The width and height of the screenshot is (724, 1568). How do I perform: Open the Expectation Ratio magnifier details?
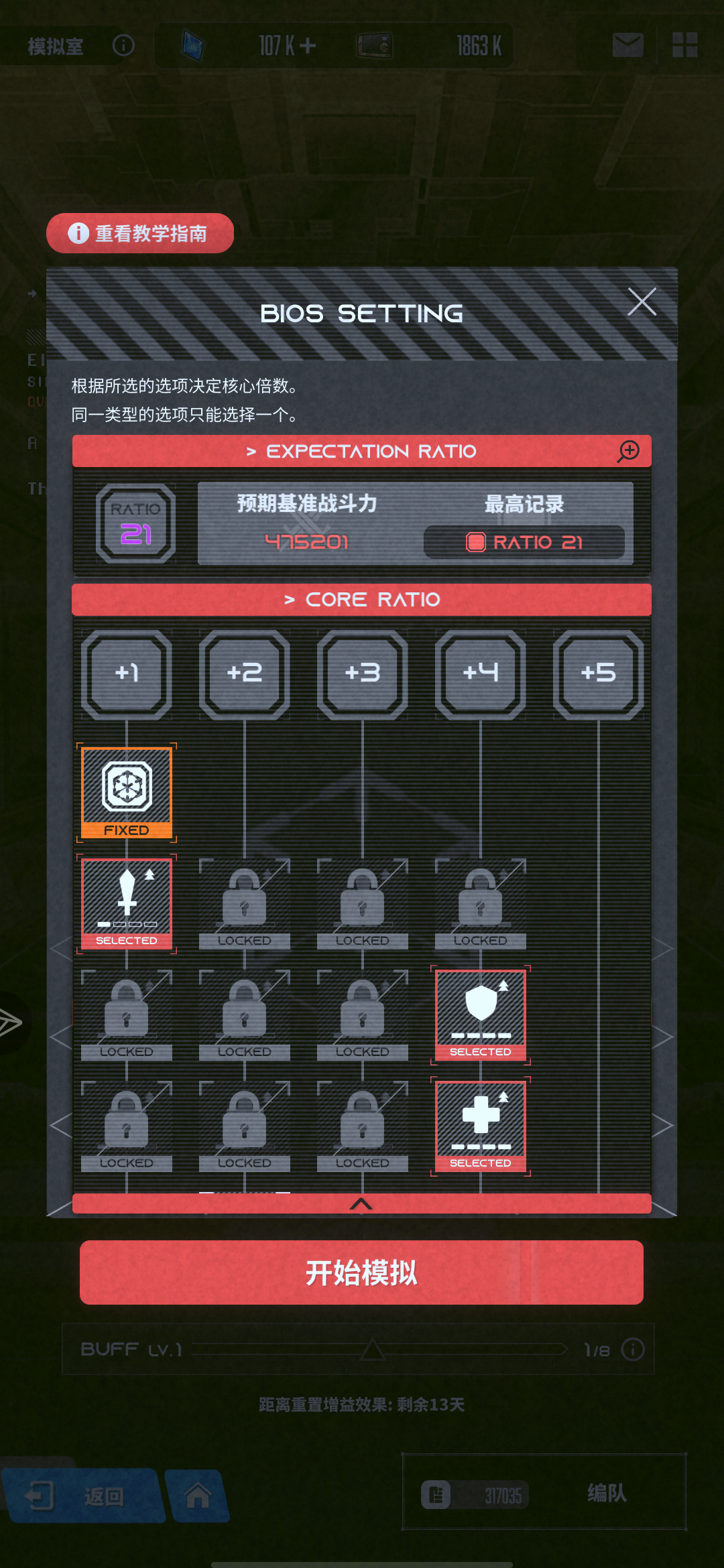point(628,451)
